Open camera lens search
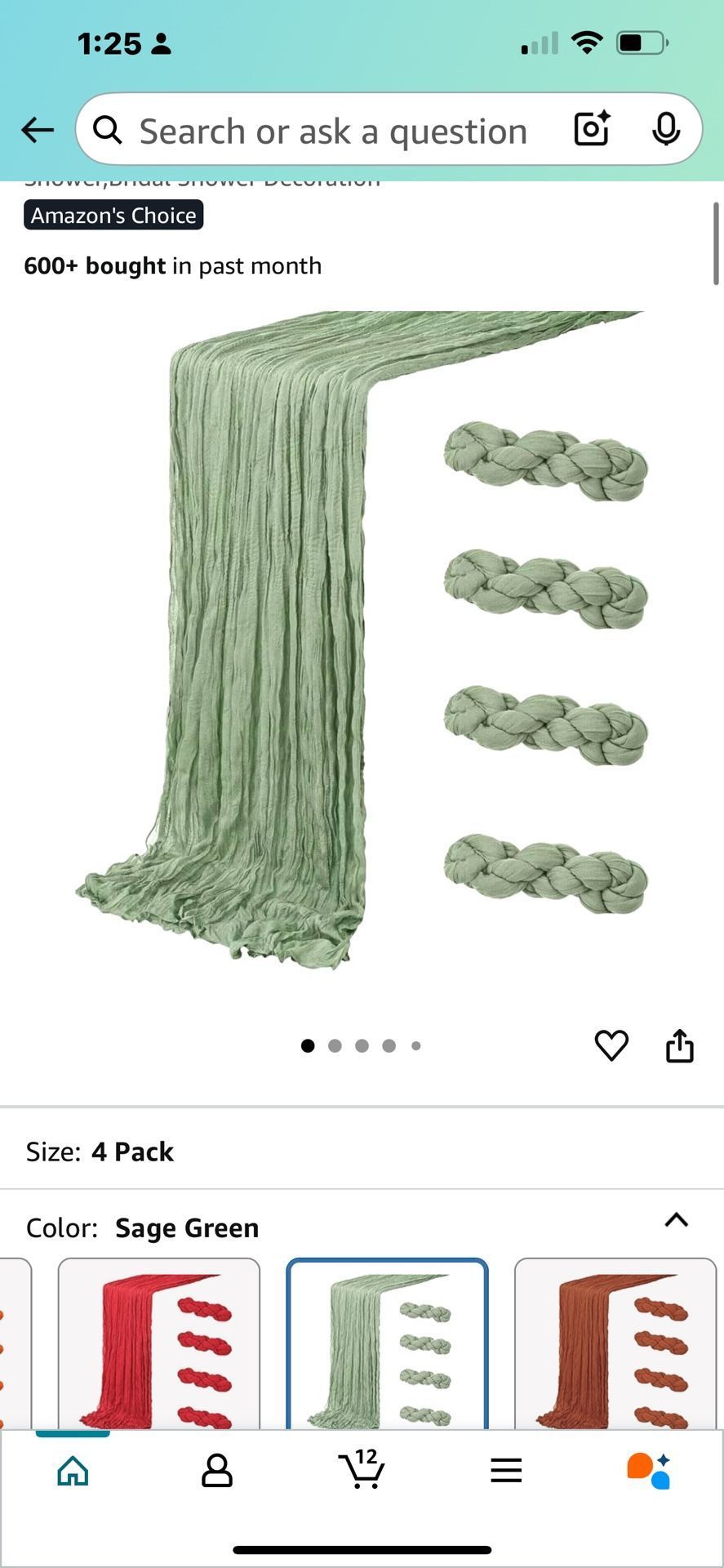This screenshot has width=724, height=1568. (x=592, y=129)
